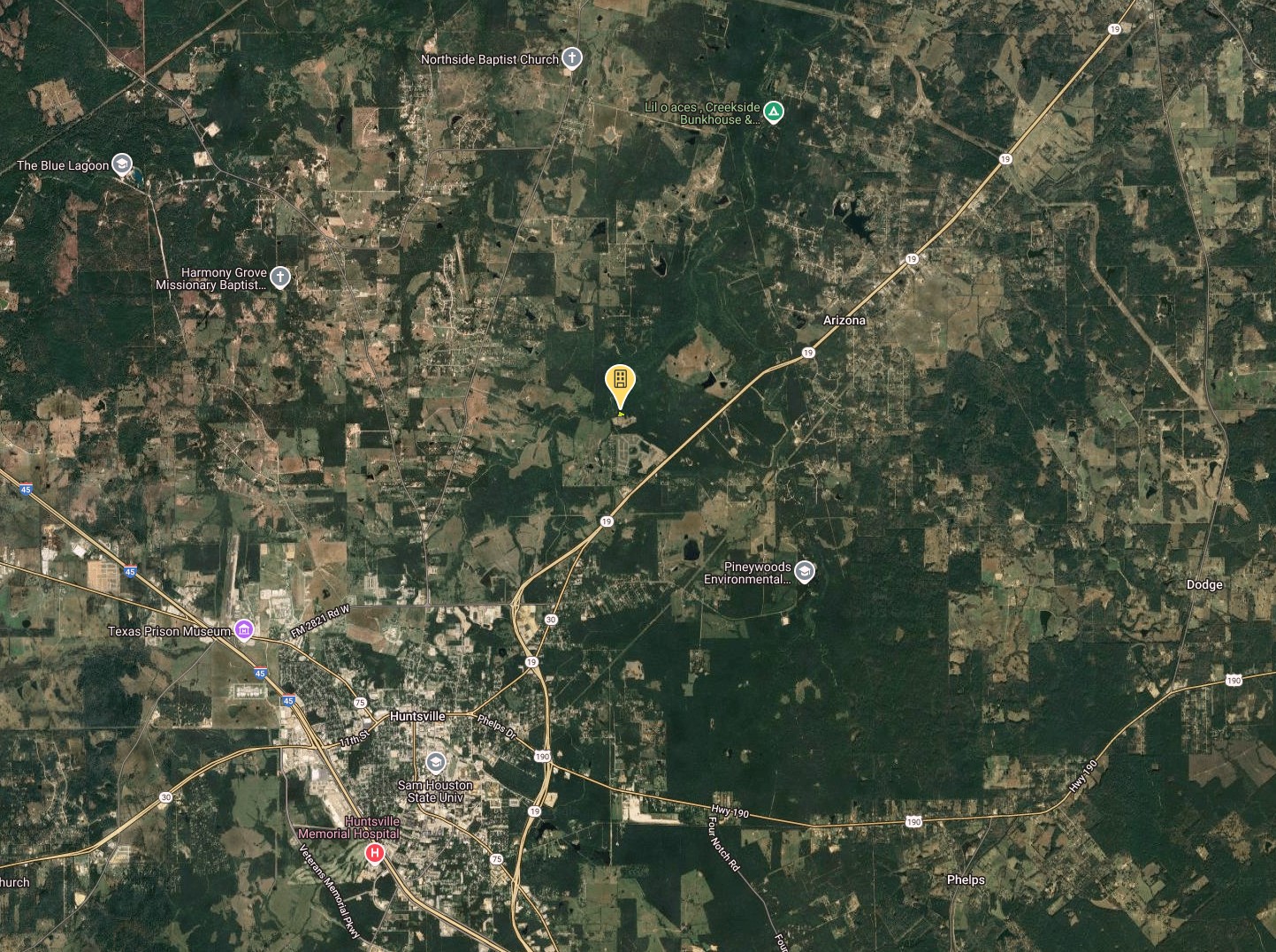Screen dimensions: 1276x952
Task: Open the Huntsville Memorial Hospital pin
Action: [x=375, y=853]
